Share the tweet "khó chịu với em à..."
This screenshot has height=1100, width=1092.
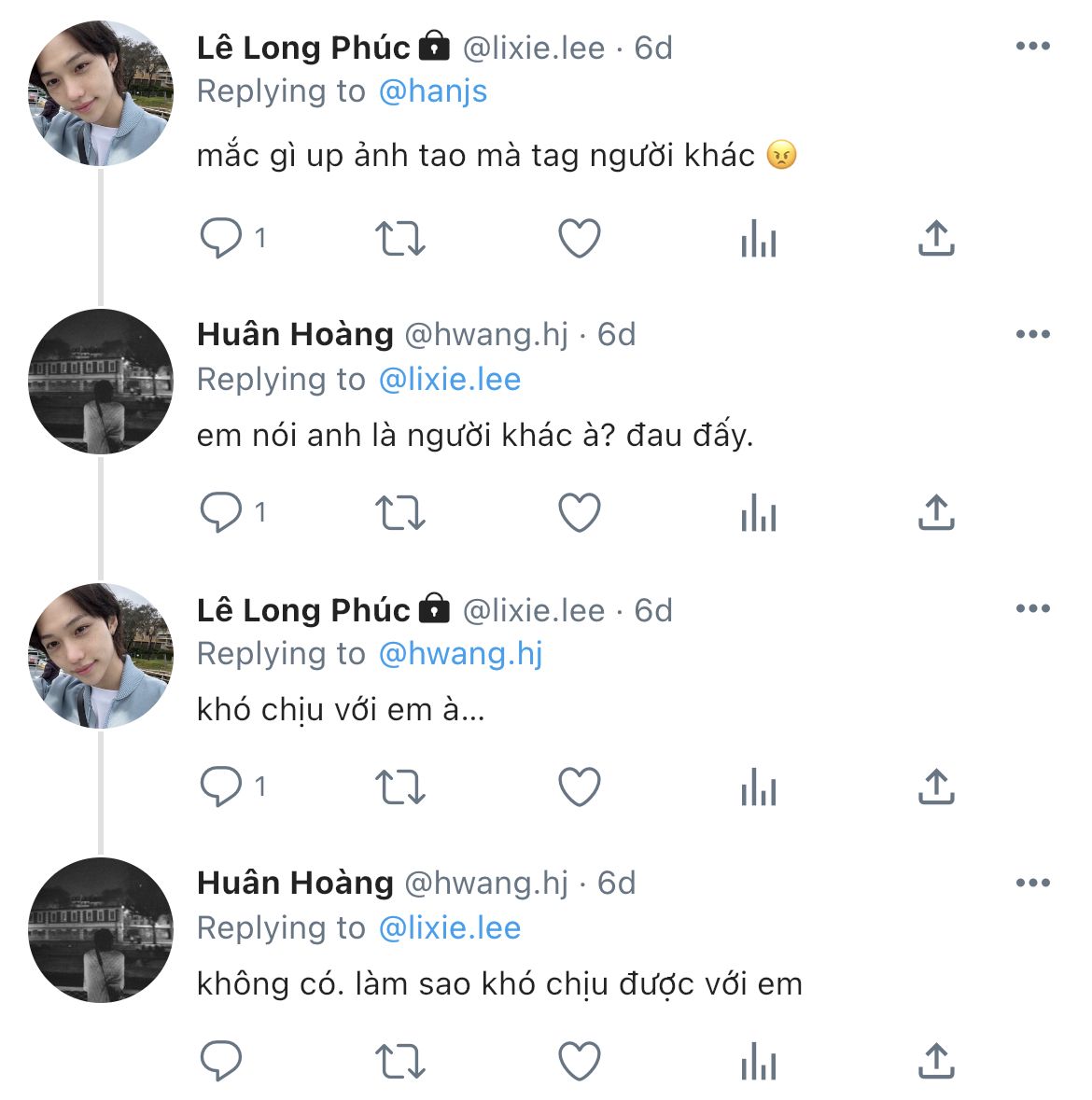coord(936,787)
